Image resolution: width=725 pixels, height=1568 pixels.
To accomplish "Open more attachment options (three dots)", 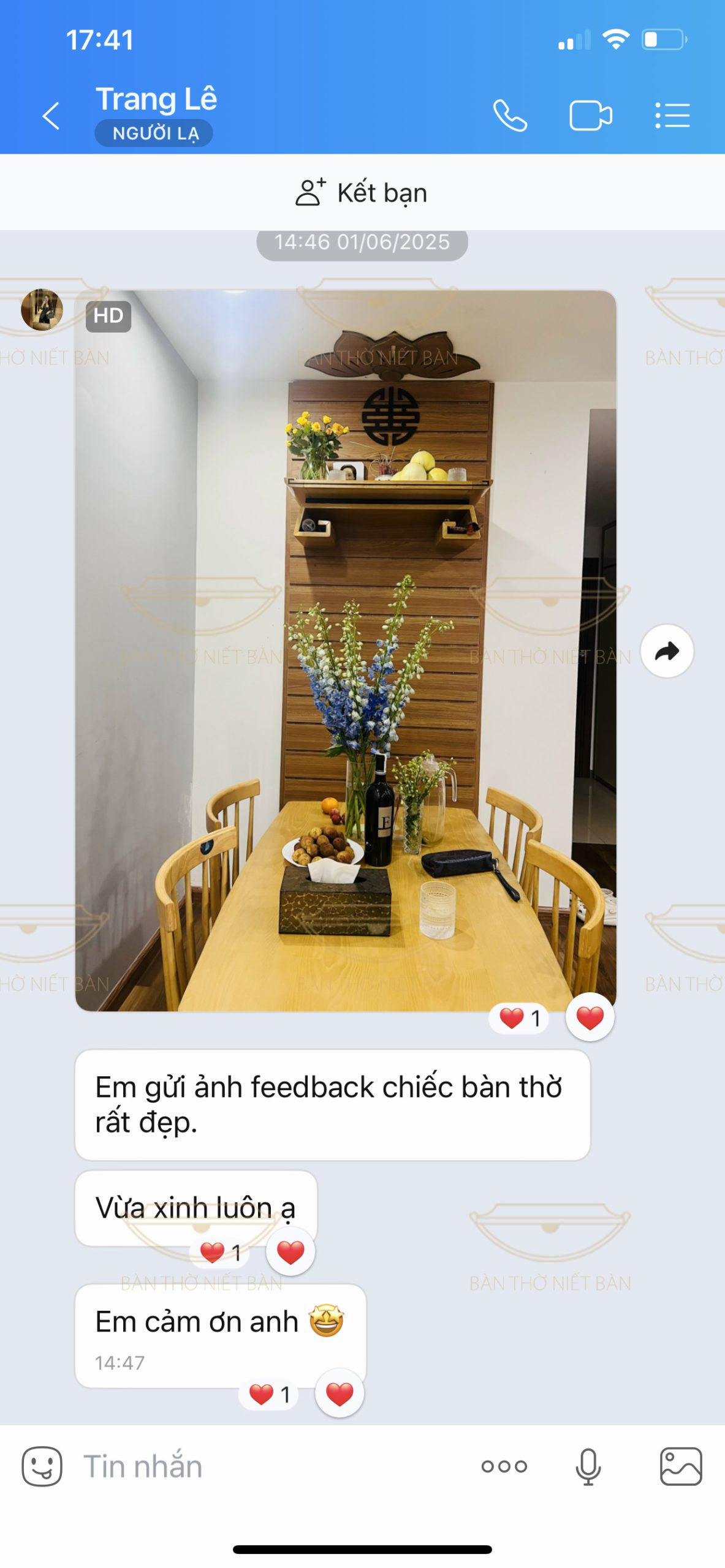I will (x=504, y=1466).
